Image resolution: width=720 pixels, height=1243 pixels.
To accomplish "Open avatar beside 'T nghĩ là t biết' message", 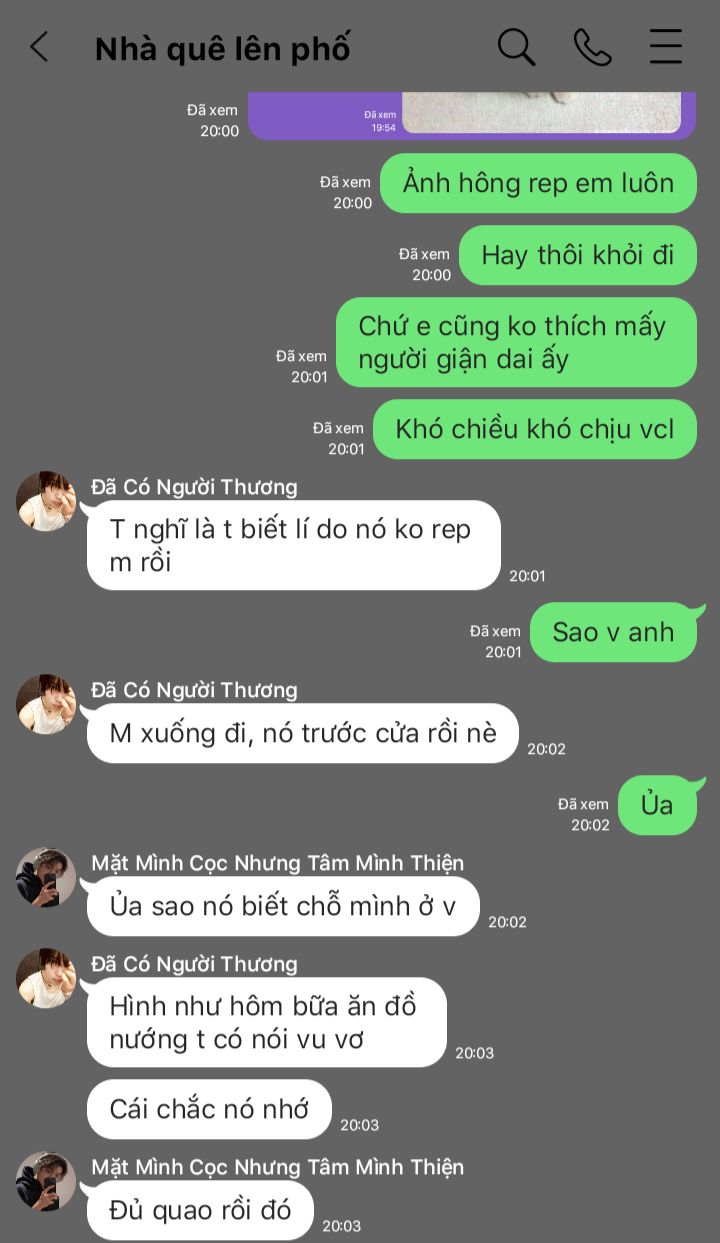I will tap(46, 501).
